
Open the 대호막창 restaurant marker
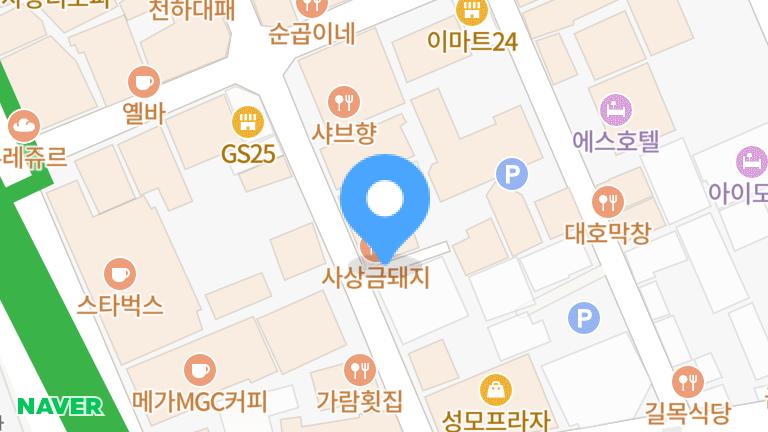(x=608, y=201)
